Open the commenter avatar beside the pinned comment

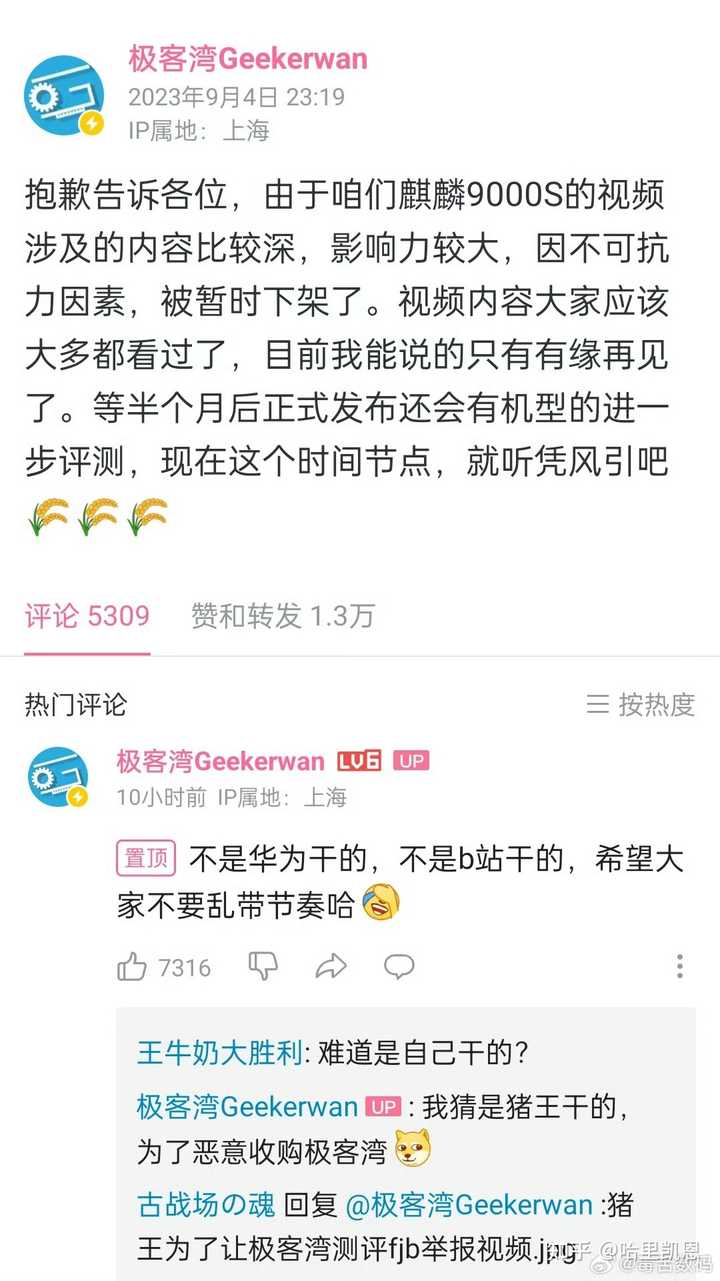point(58,777)
